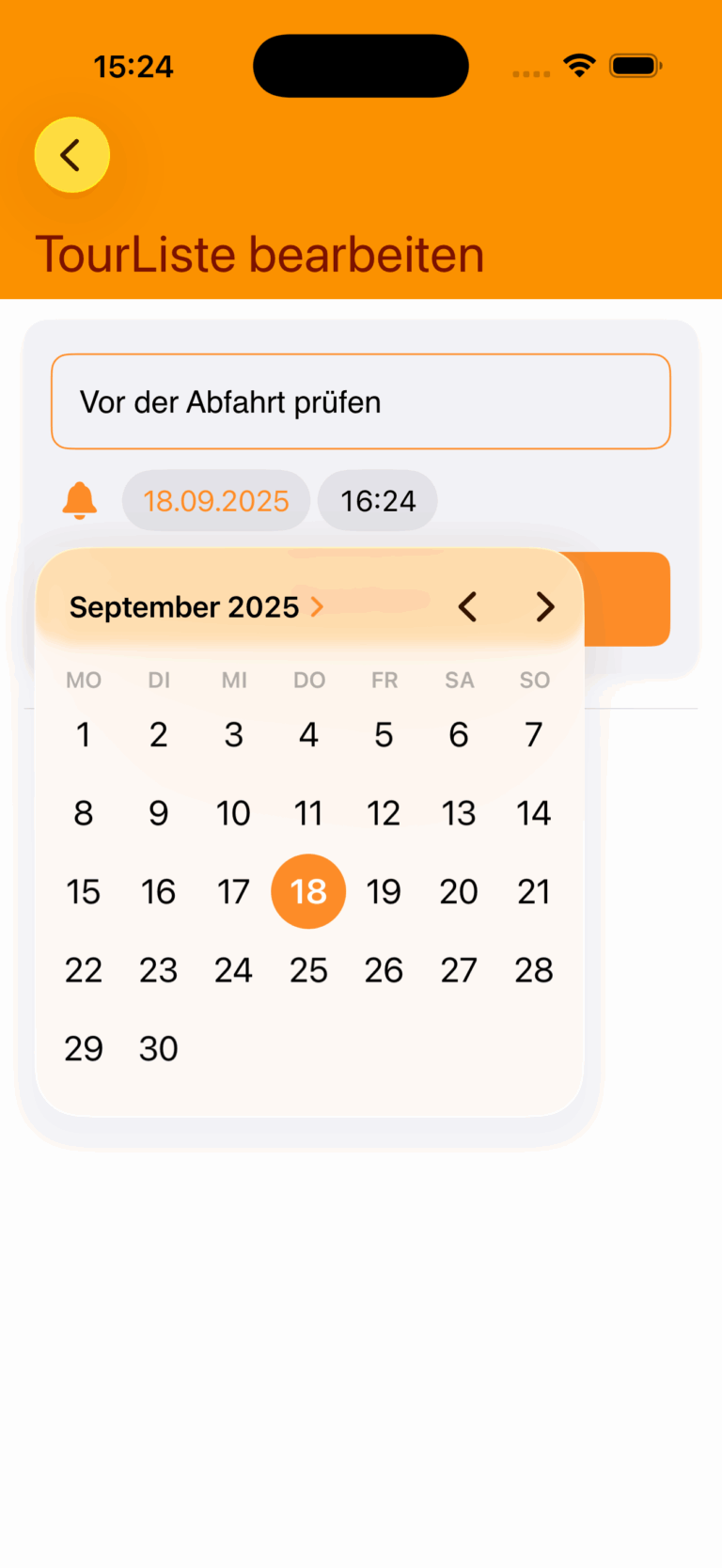Toggle the reminder bell icon
722x1568 pixels.
(x=80, y=500)
